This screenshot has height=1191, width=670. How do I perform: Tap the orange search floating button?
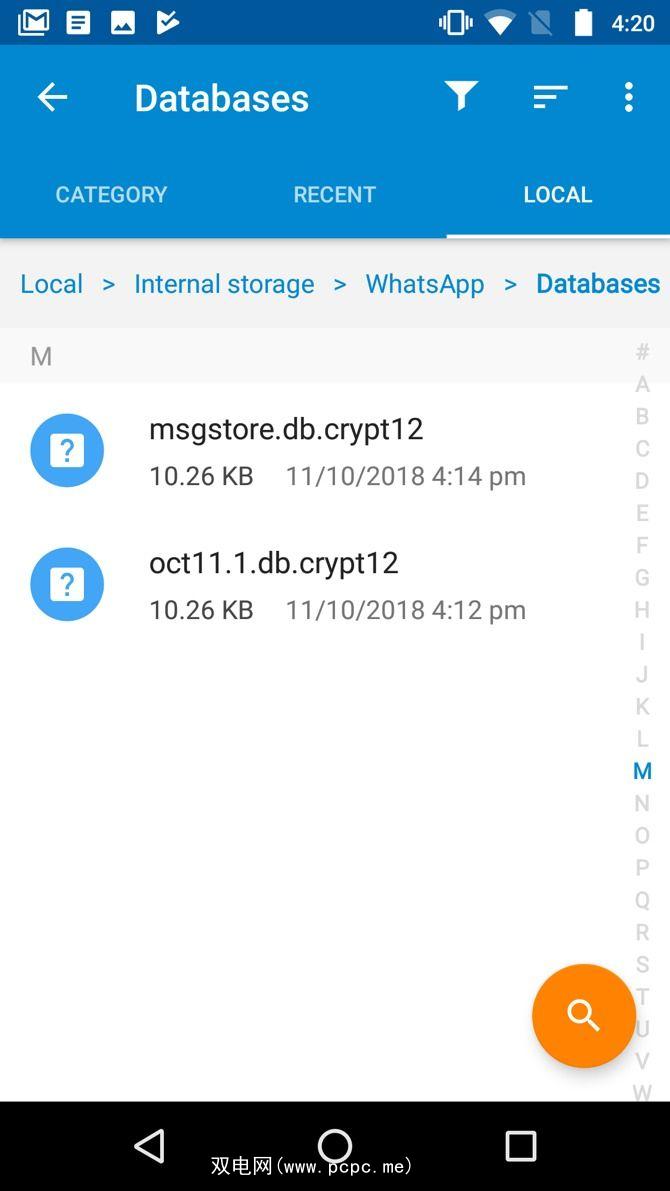click(x=584, y=1016)
